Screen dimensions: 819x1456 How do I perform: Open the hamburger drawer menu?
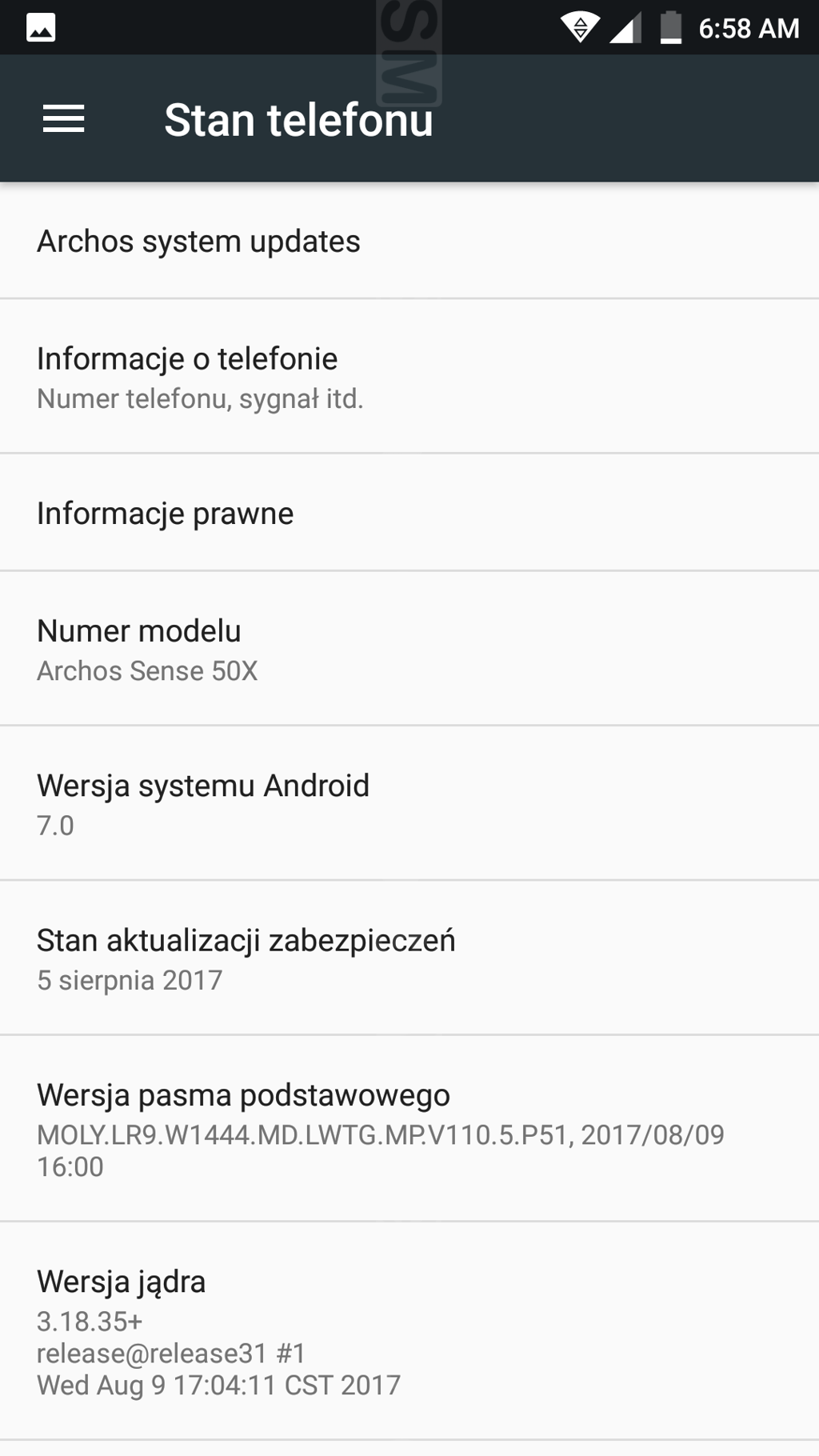(x=64, y=119)
